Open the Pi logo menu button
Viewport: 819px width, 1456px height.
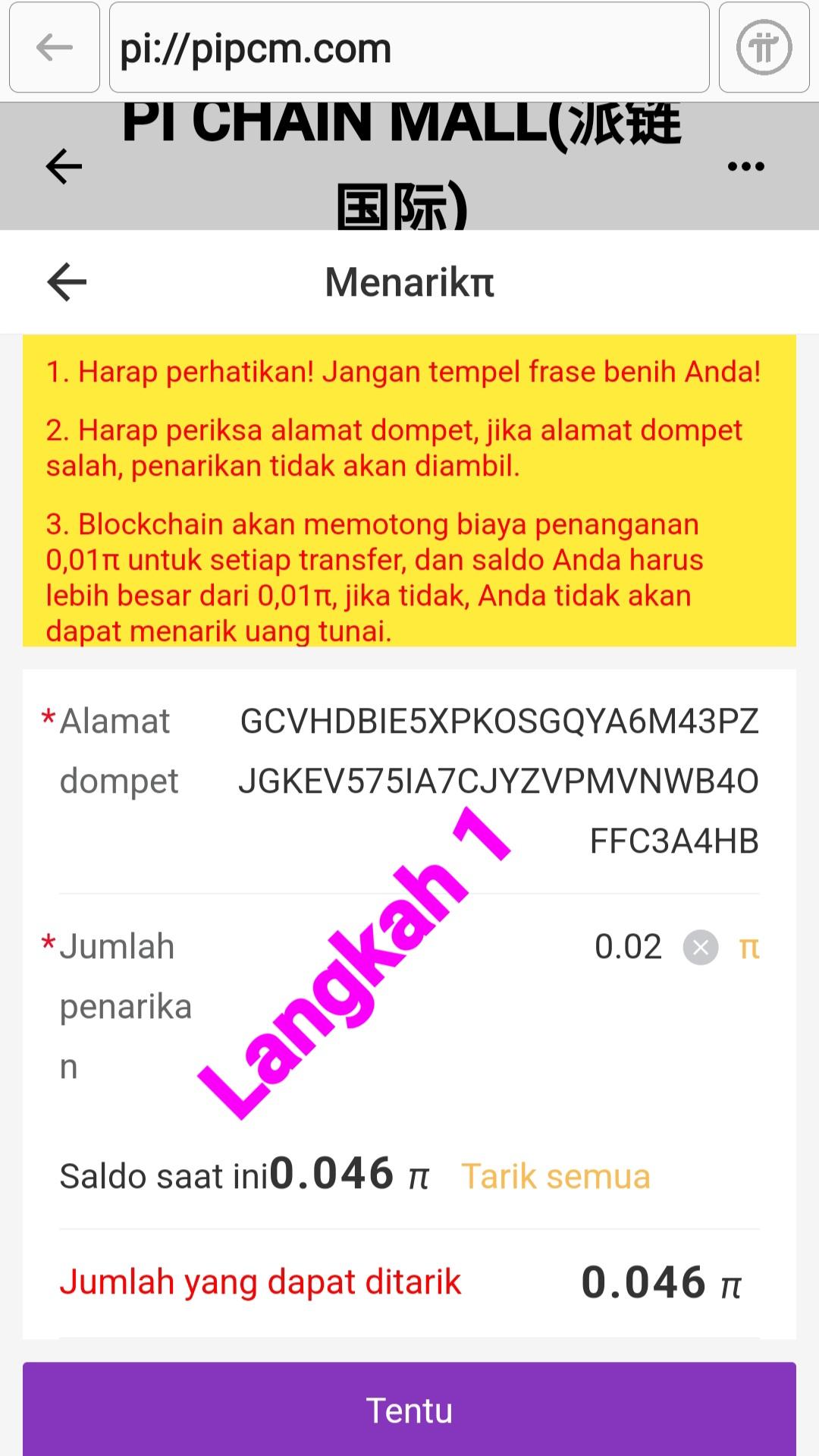(764, 47)
